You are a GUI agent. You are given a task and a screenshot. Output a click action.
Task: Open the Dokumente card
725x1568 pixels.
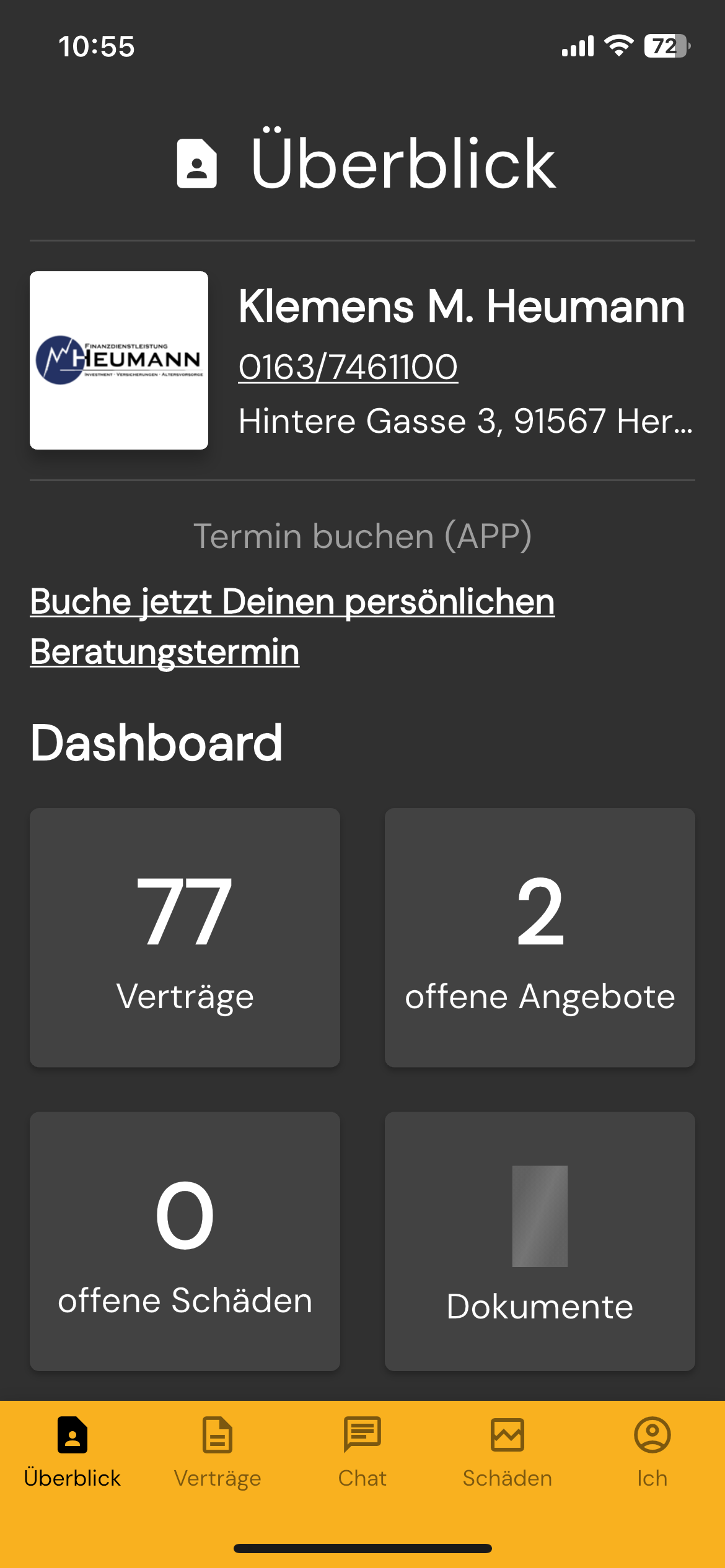[x=539, y=1240]
